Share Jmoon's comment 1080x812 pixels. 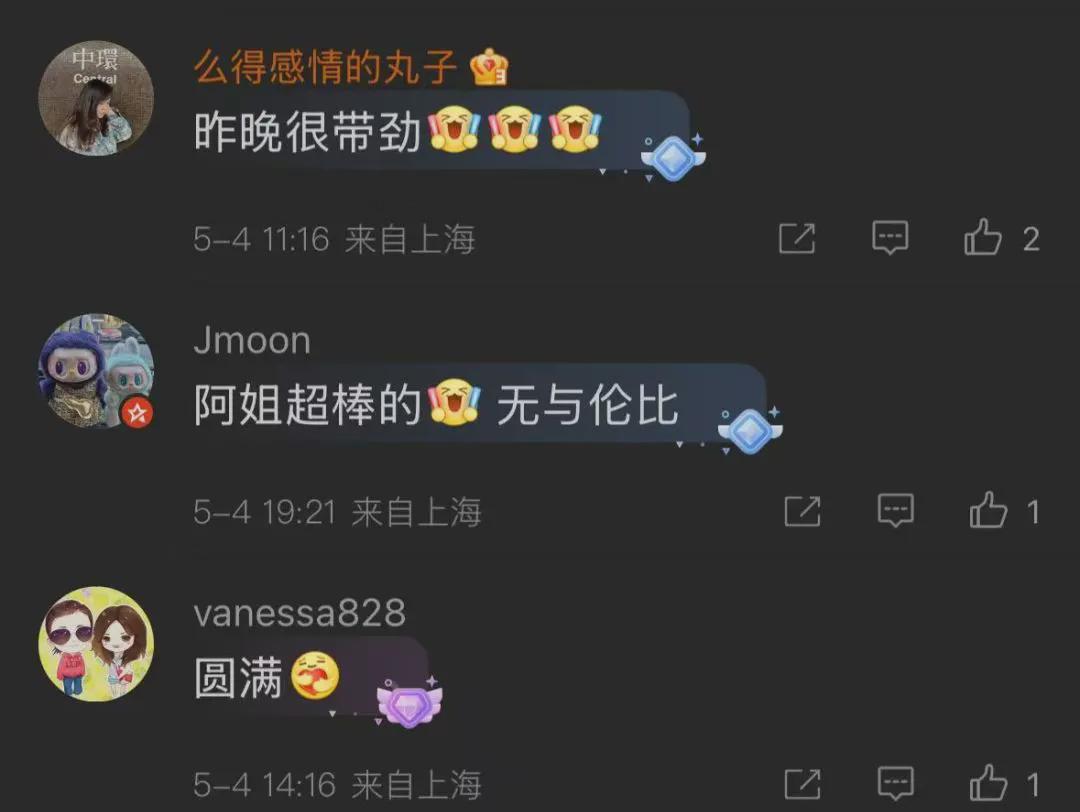[802, 511]
